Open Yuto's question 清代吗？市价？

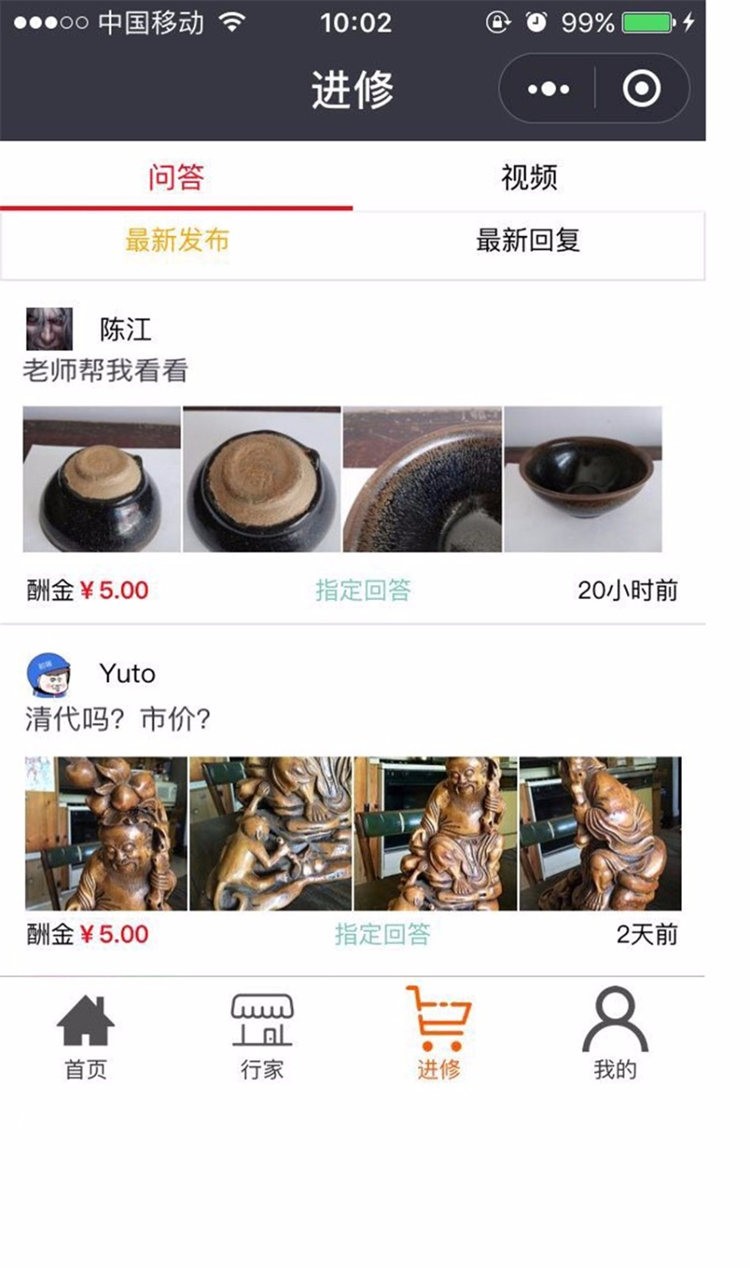coord(117,719)
